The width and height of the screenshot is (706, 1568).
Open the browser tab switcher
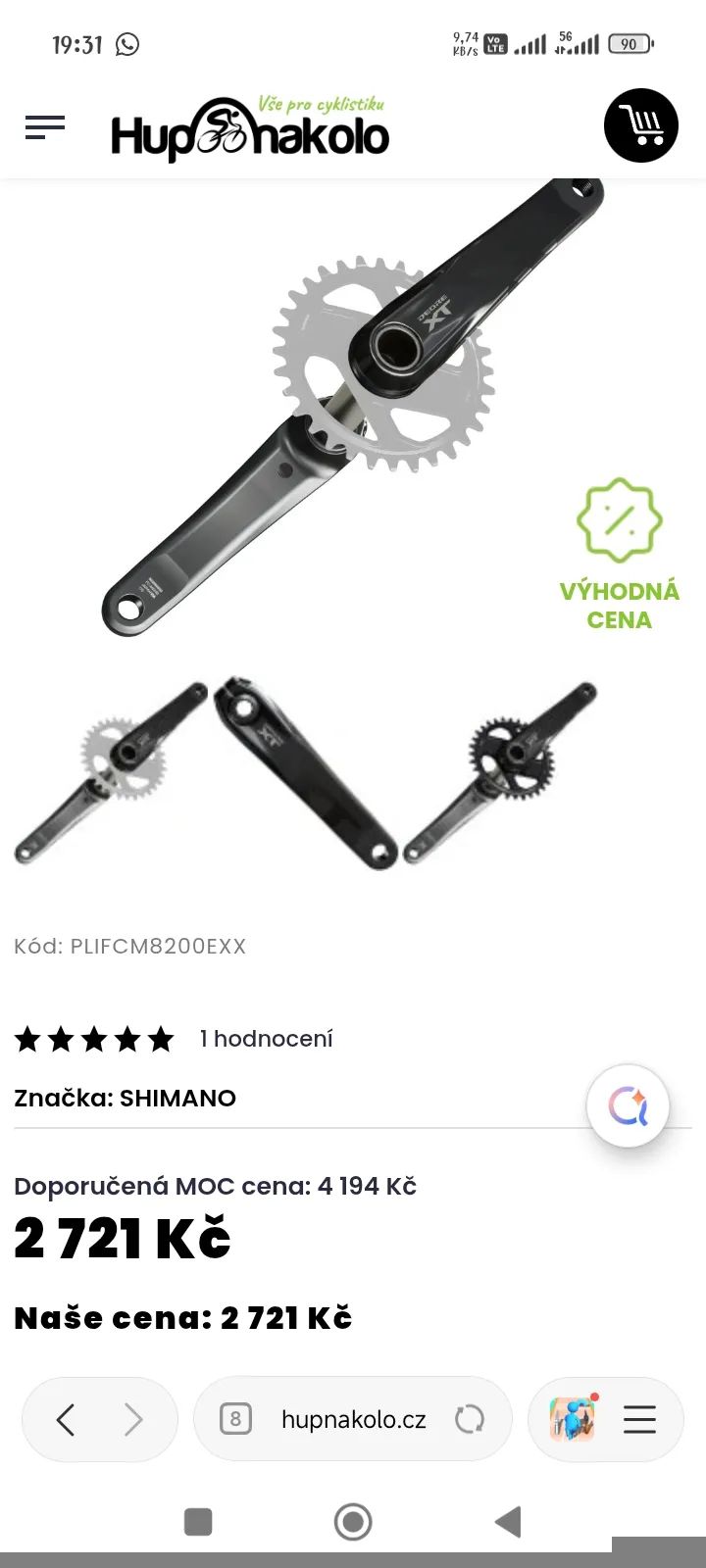[x=235, y=1419]
